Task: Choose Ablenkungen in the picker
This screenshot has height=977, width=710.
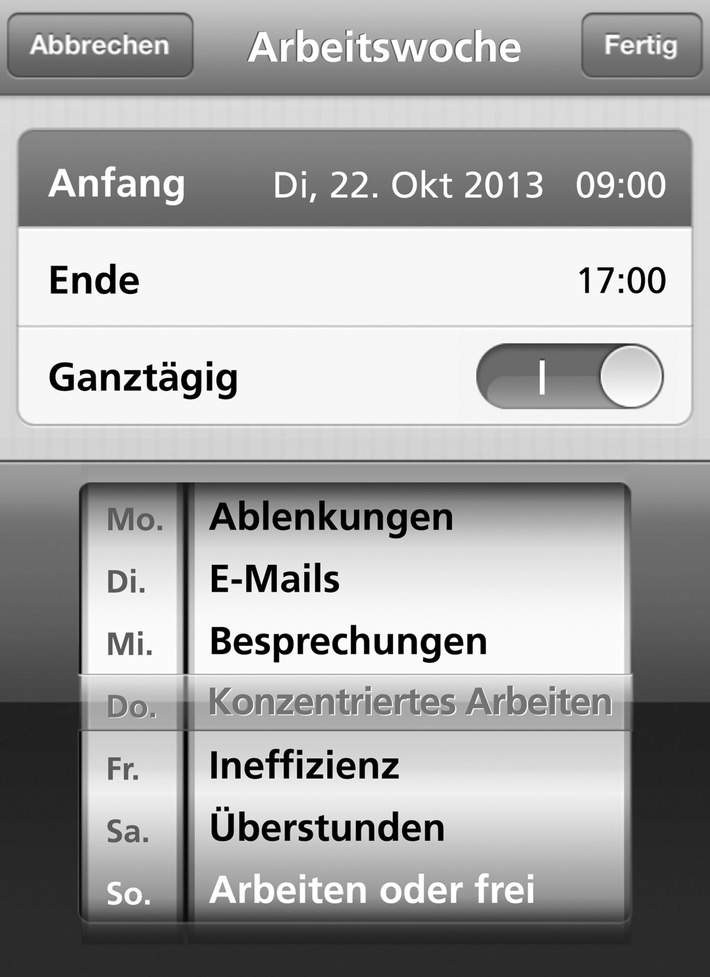Action: 331,518
